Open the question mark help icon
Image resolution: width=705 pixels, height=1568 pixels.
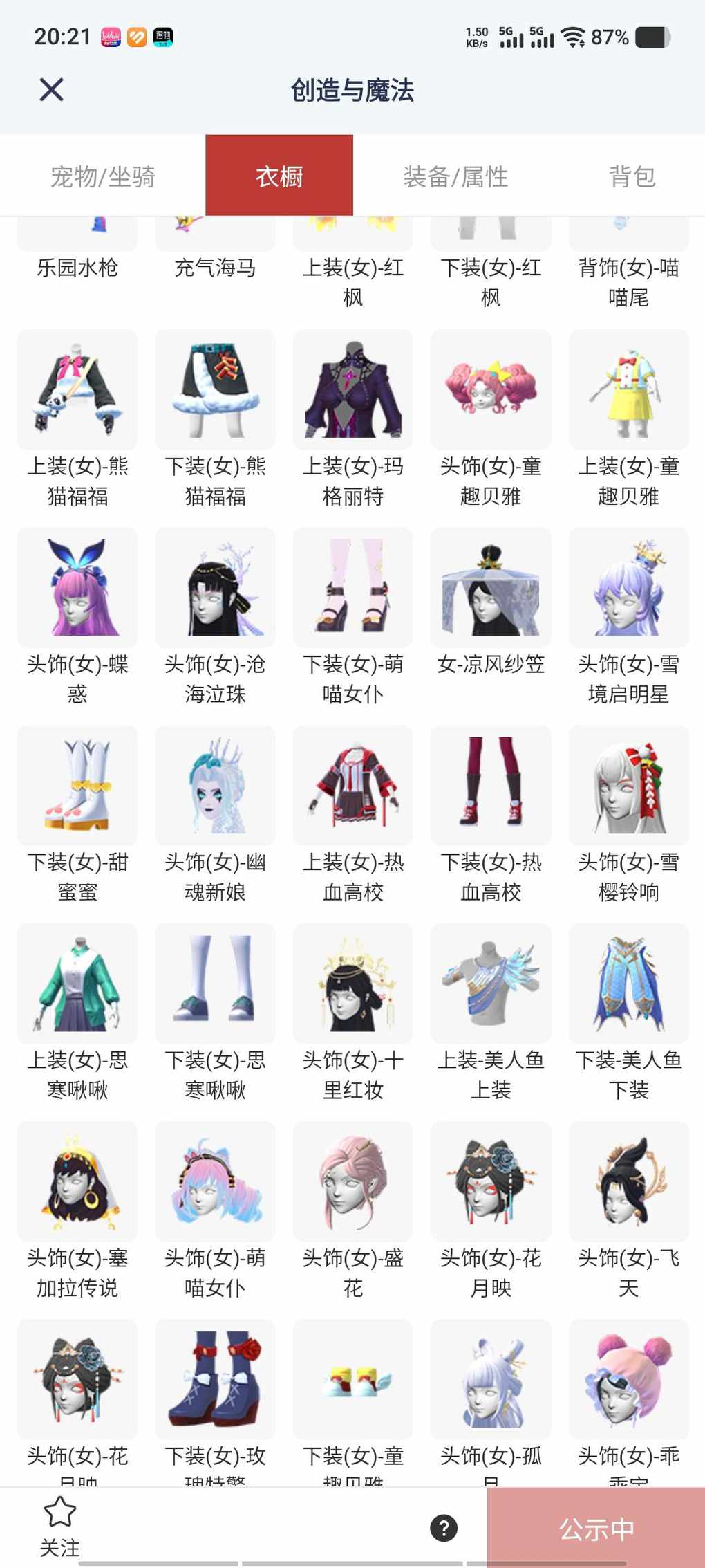tap(444, 1527)
